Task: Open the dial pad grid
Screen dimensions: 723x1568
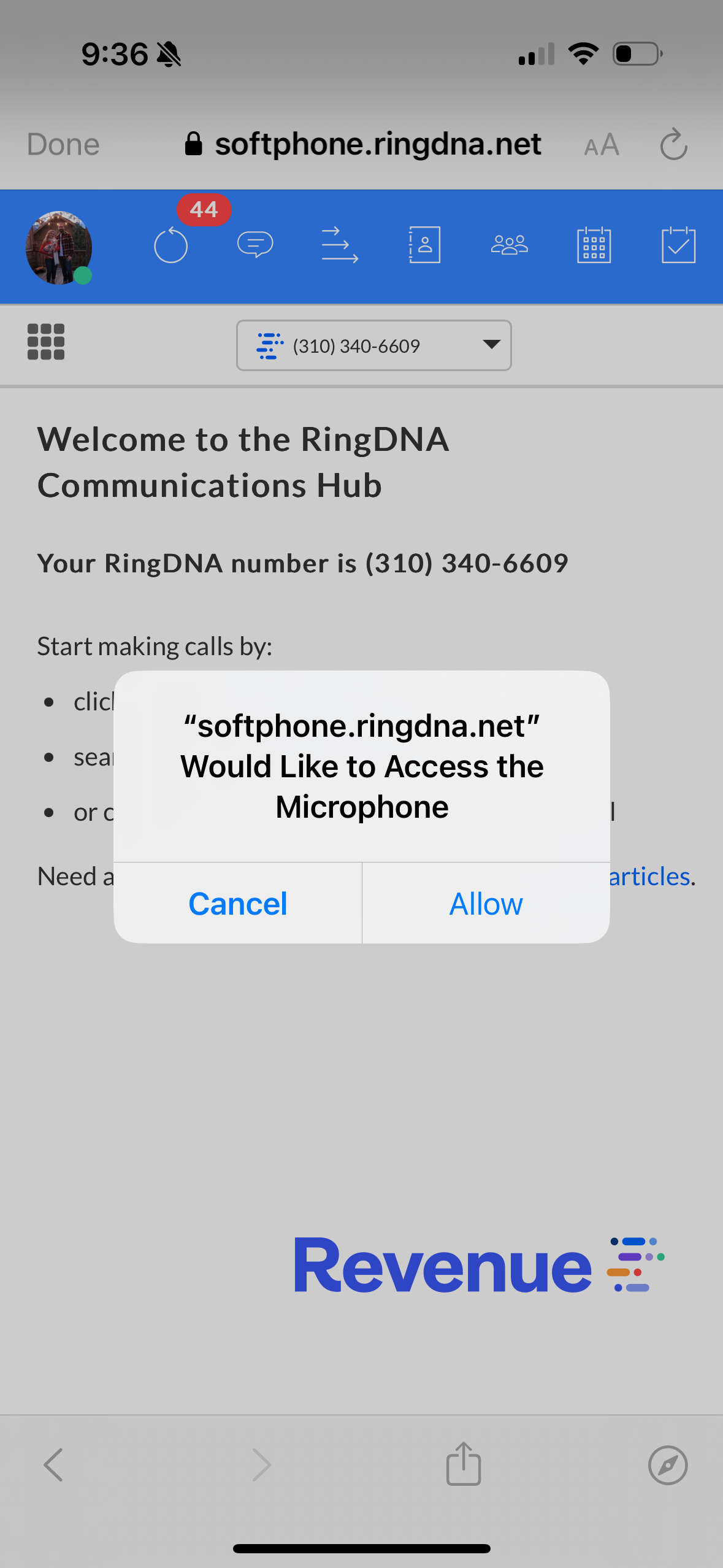Action: 46,342
